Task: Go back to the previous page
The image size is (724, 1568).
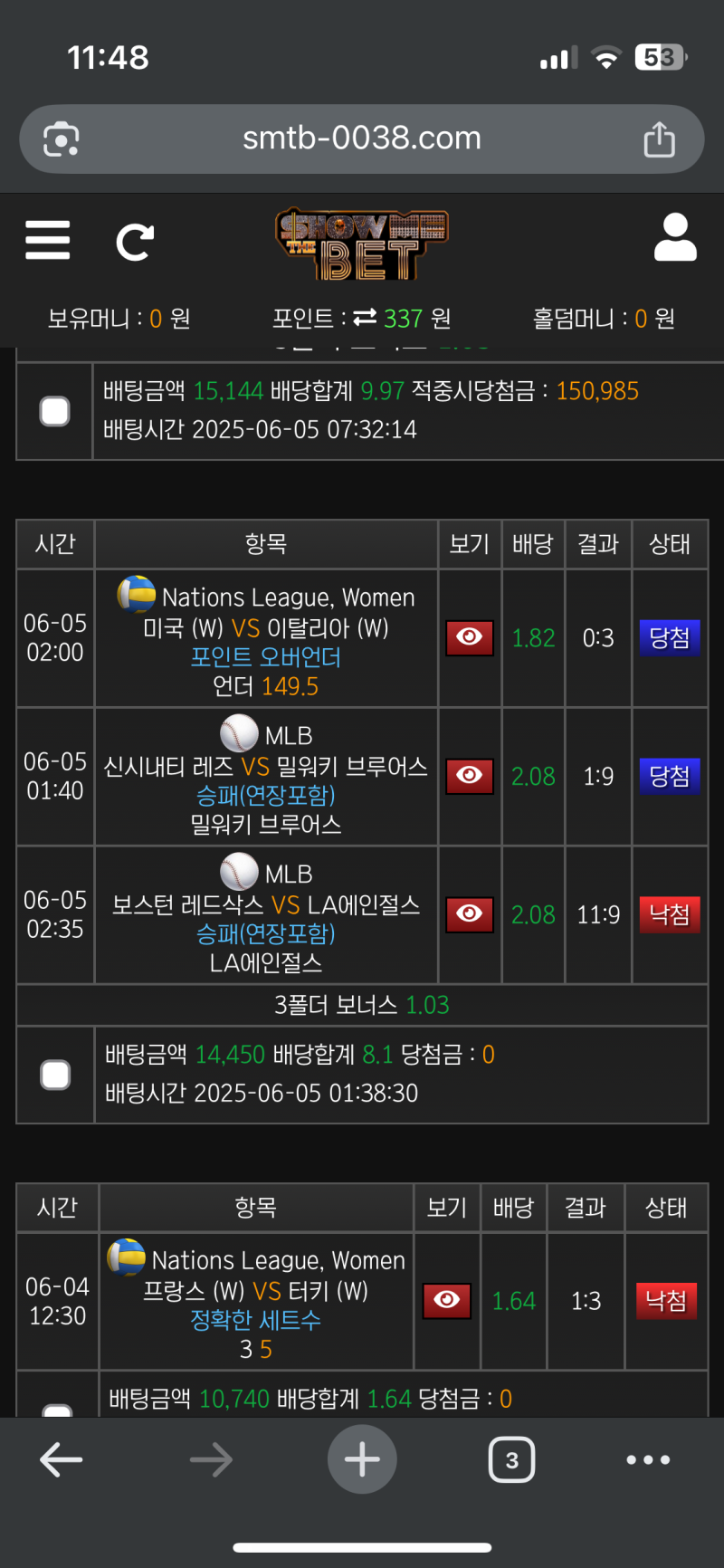Action: [62, 1459]
